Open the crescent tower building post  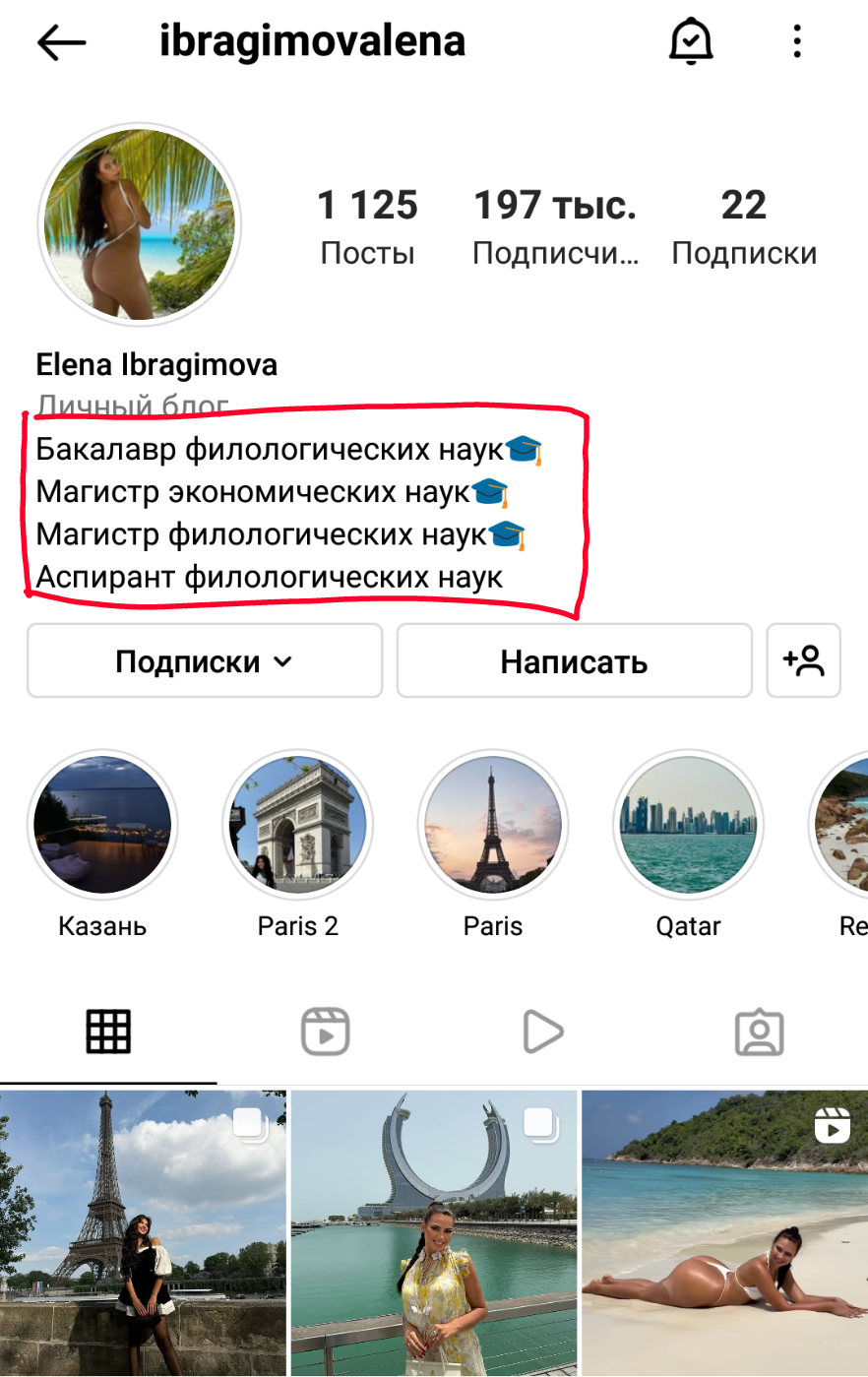click(434, 1233)
